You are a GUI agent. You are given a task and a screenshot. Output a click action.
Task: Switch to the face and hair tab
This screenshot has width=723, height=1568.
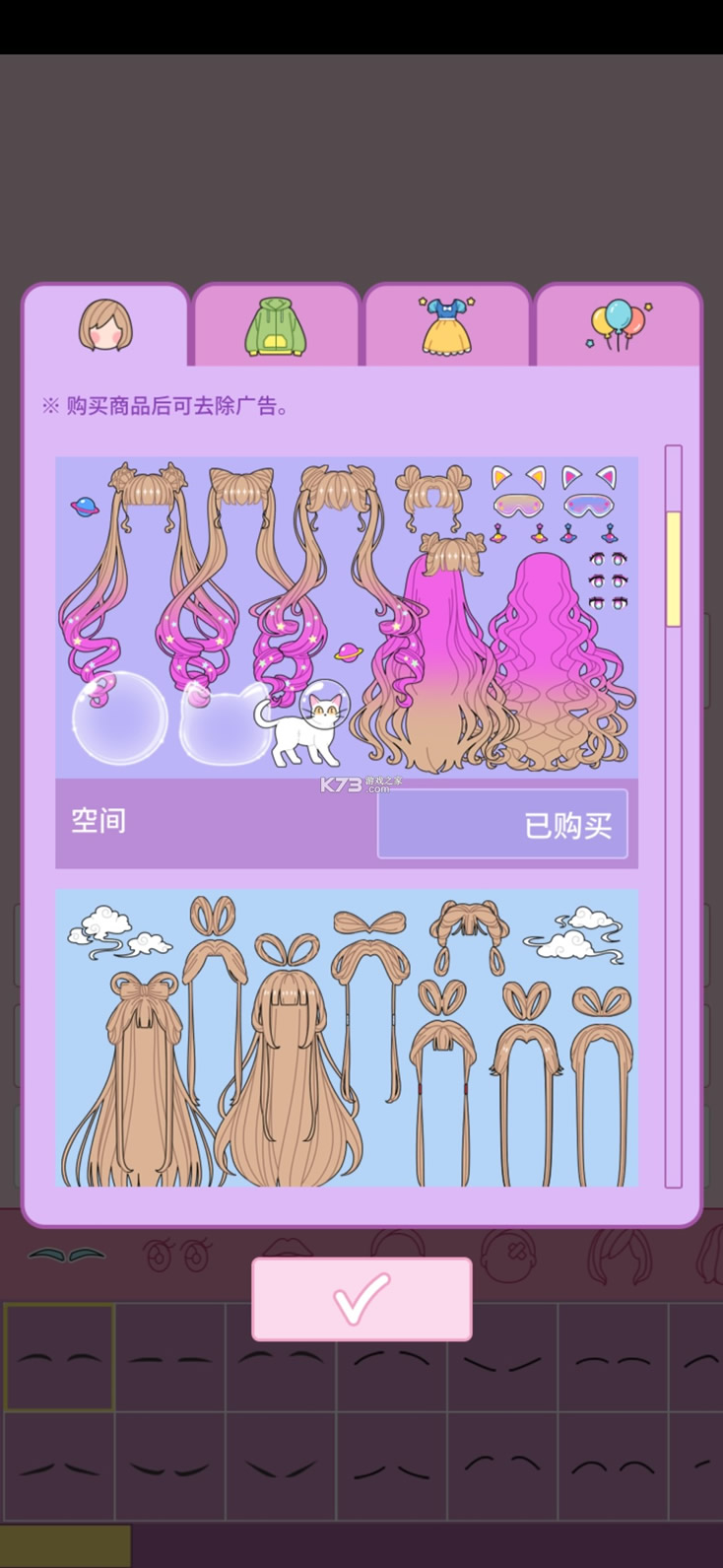[x=105, y=326]
